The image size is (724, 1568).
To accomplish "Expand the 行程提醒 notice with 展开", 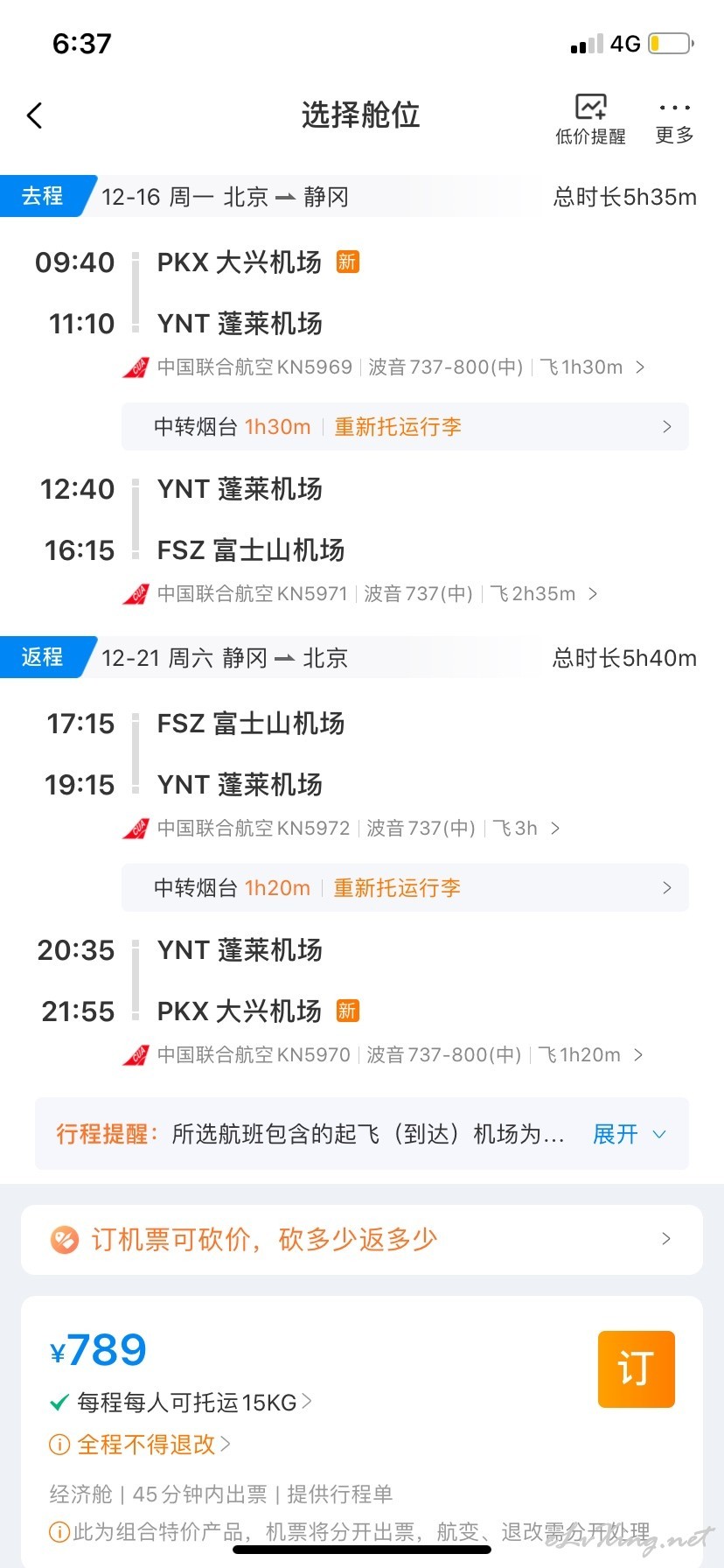I will click(x=629, y=1135).
